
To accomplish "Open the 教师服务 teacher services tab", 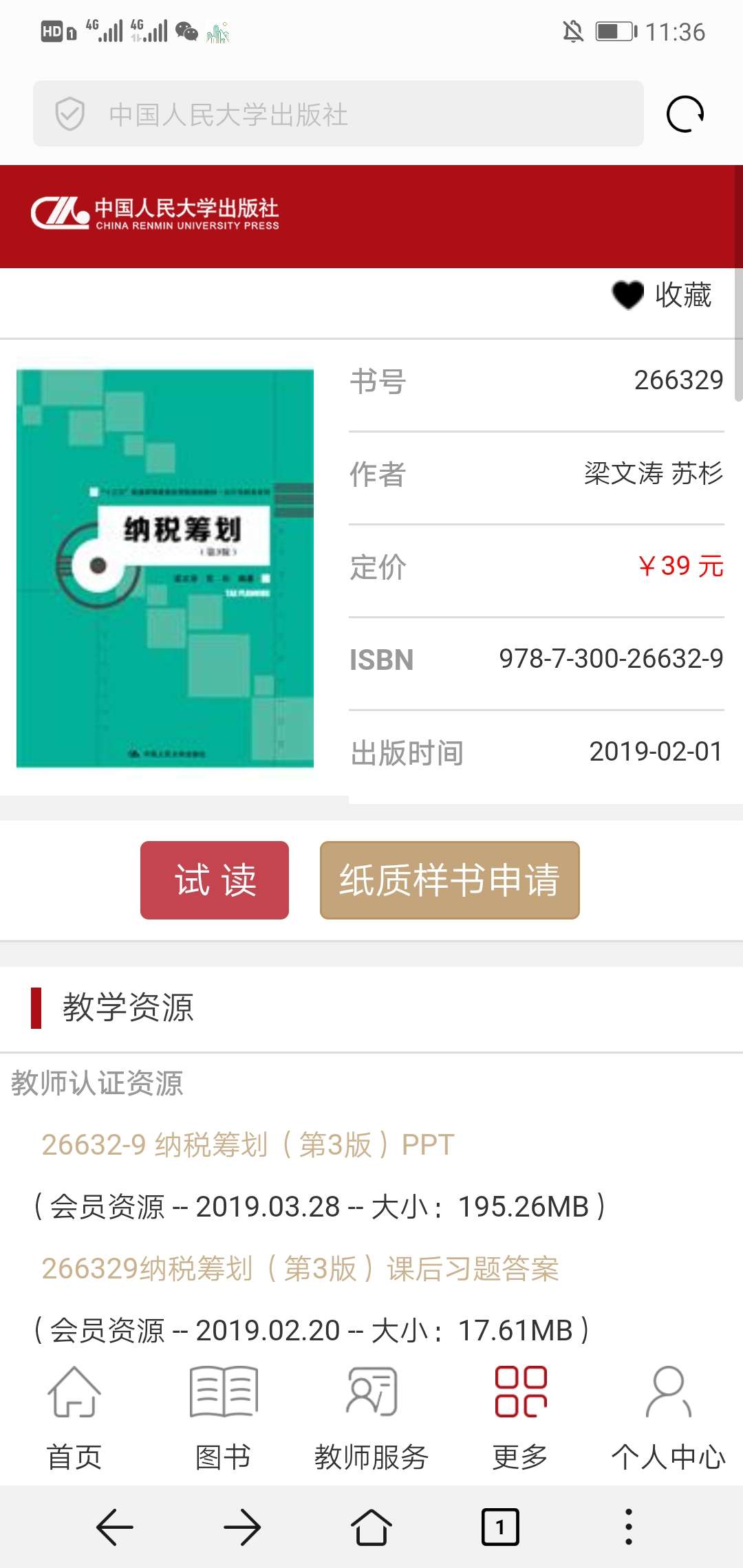I will (371, 1417).
